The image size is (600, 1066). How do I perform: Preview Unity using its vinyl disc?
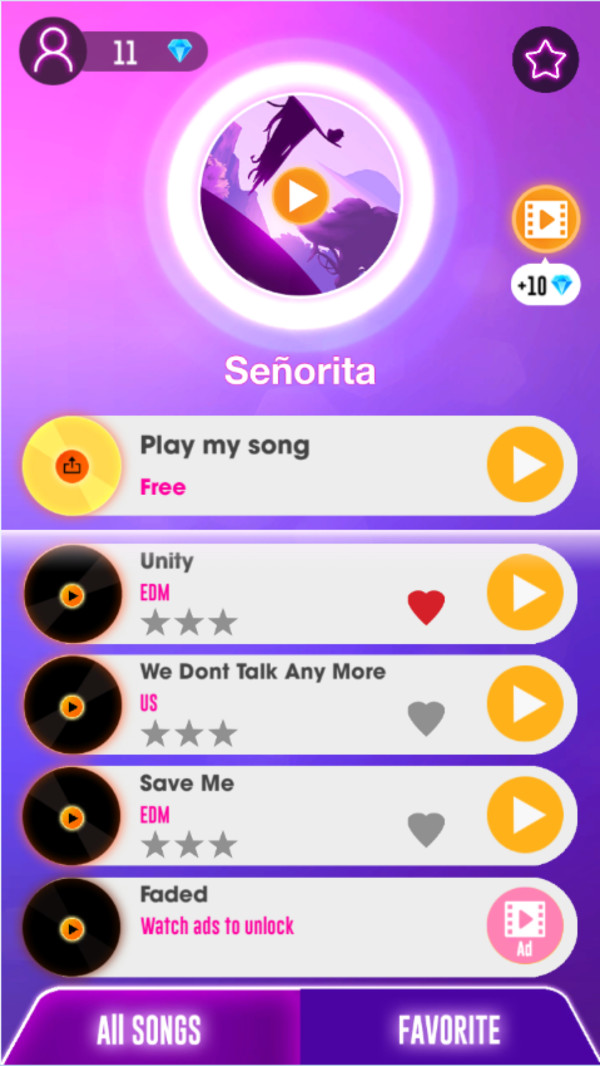(72, 595)
